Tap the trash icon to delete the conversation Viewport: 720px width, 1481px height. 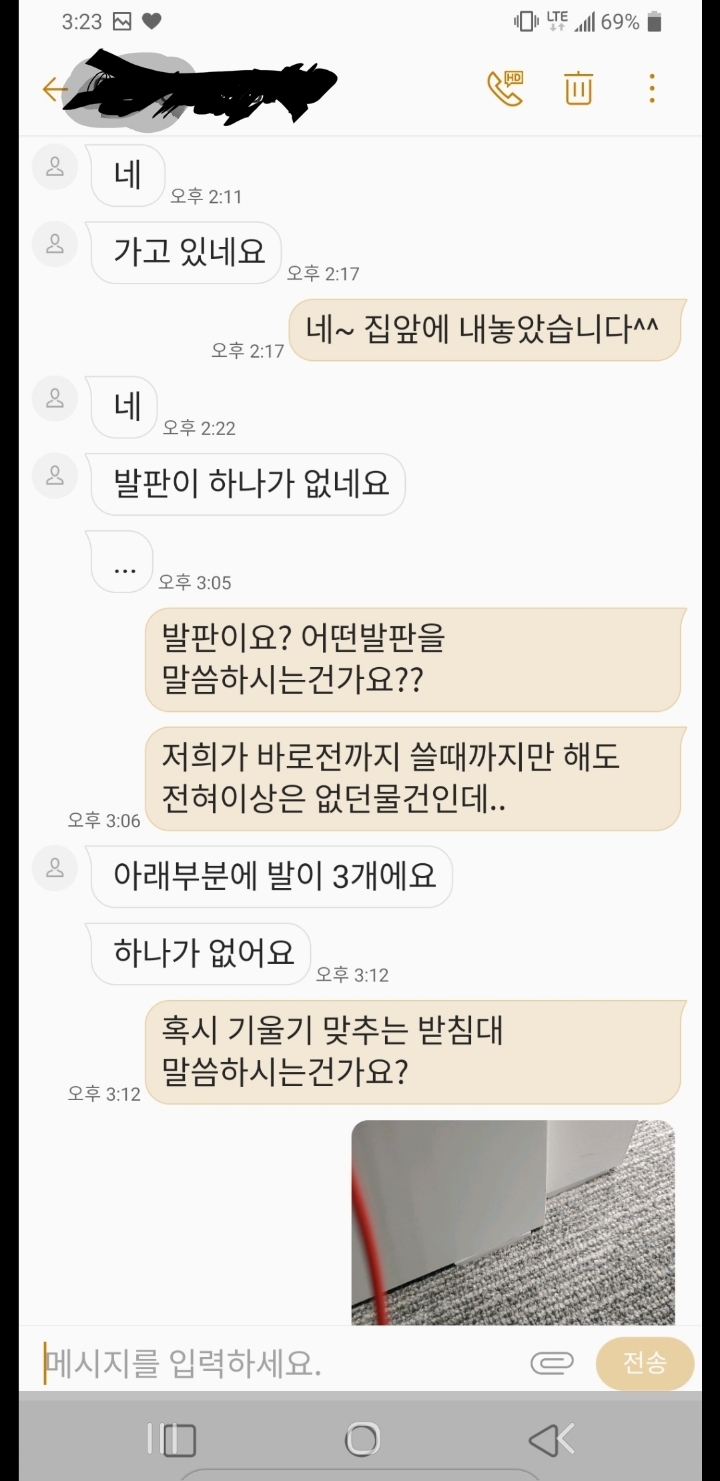coord(578,89)
